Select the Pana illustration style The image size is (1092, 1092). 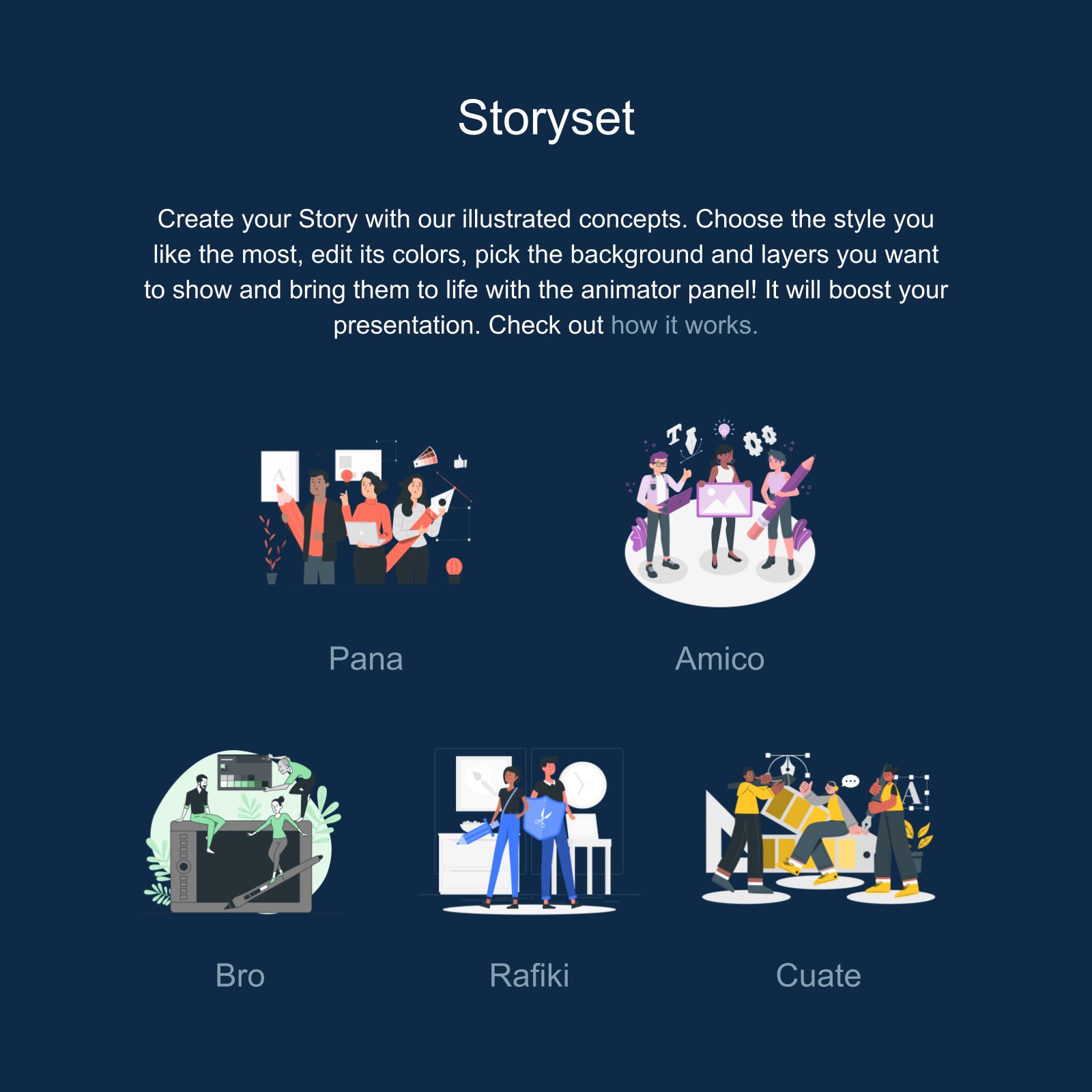click(365, 659)
